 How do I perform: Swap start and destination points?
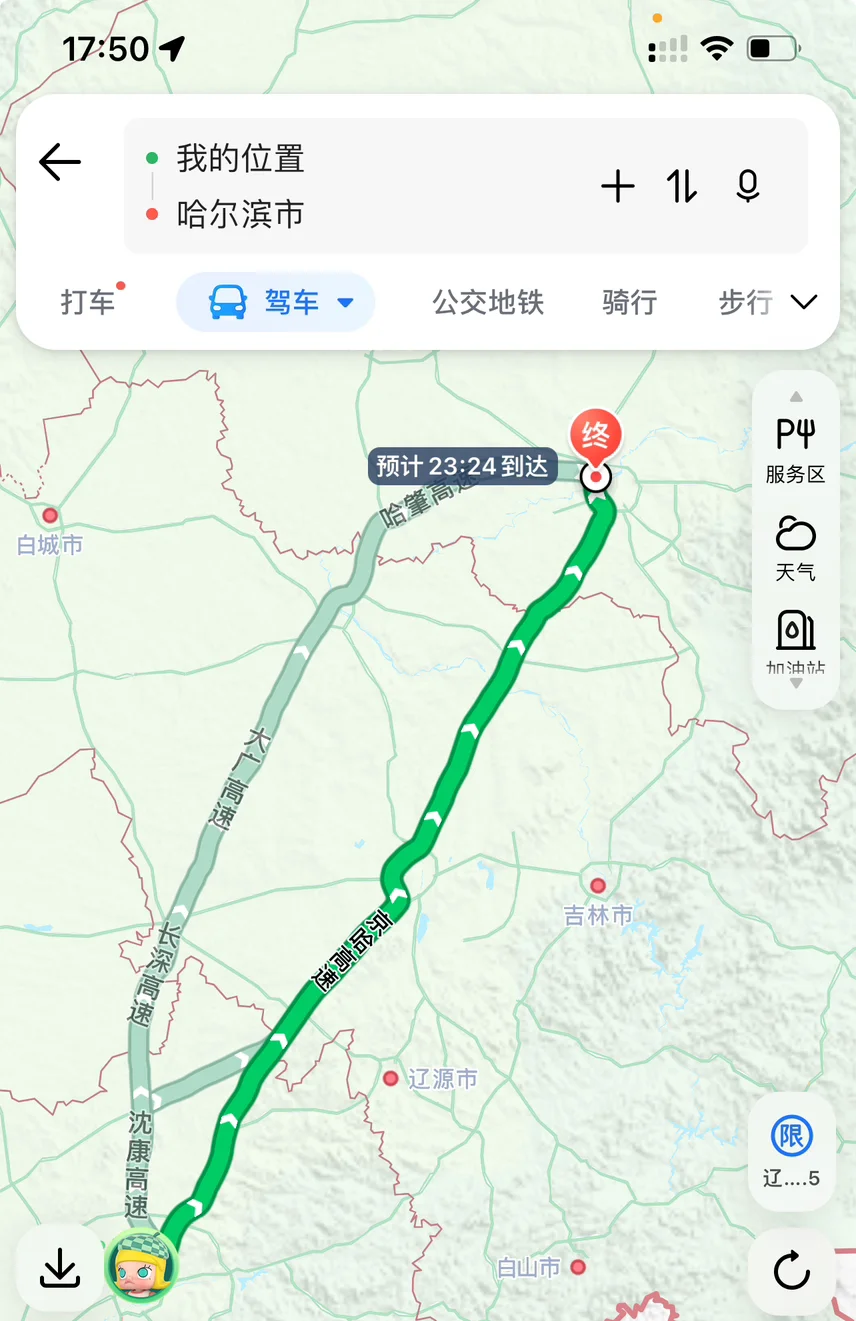pos(683,186)
